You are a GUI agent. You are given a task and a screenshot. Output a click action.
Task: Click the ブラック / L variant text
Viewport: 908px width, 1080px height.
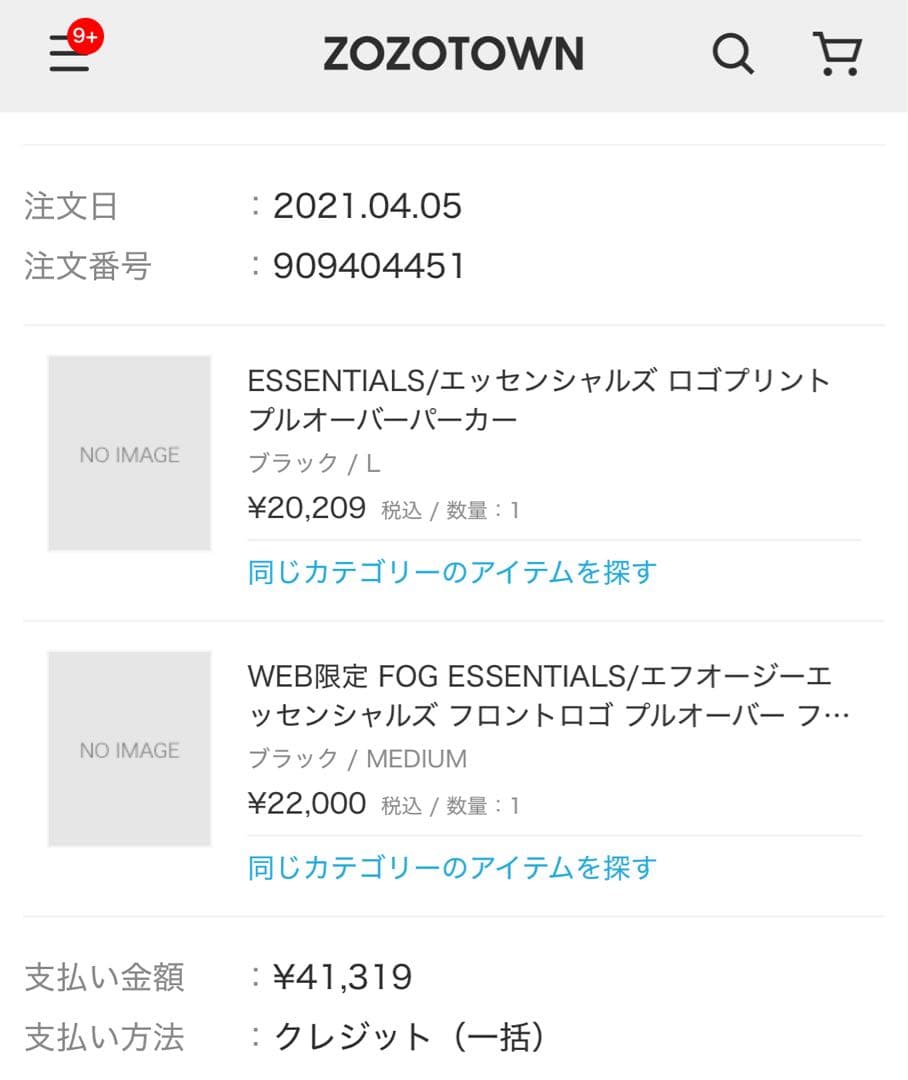312,463
